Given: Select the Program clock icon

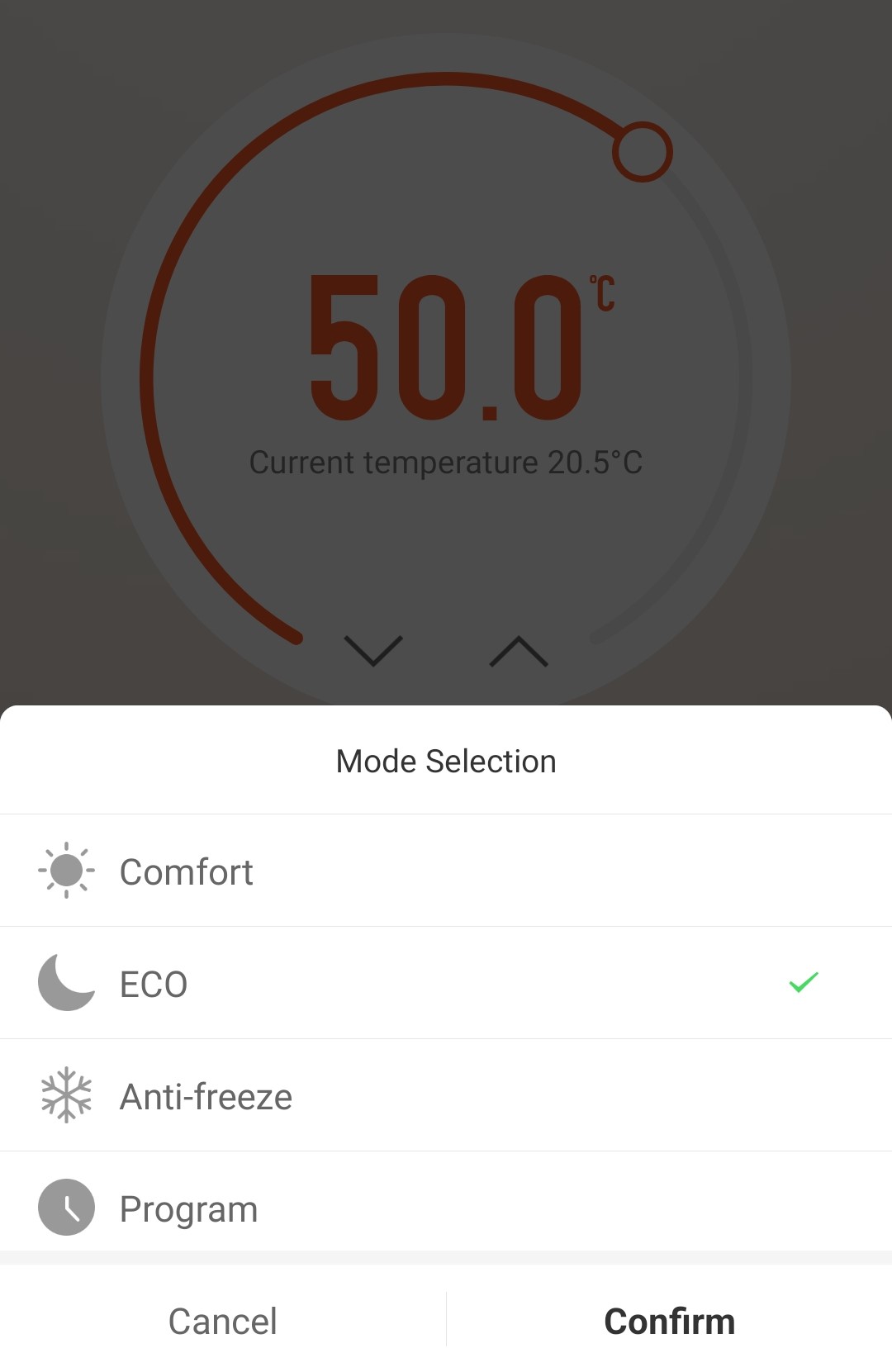Looking at the screenshot, I should click(65, 1207).
